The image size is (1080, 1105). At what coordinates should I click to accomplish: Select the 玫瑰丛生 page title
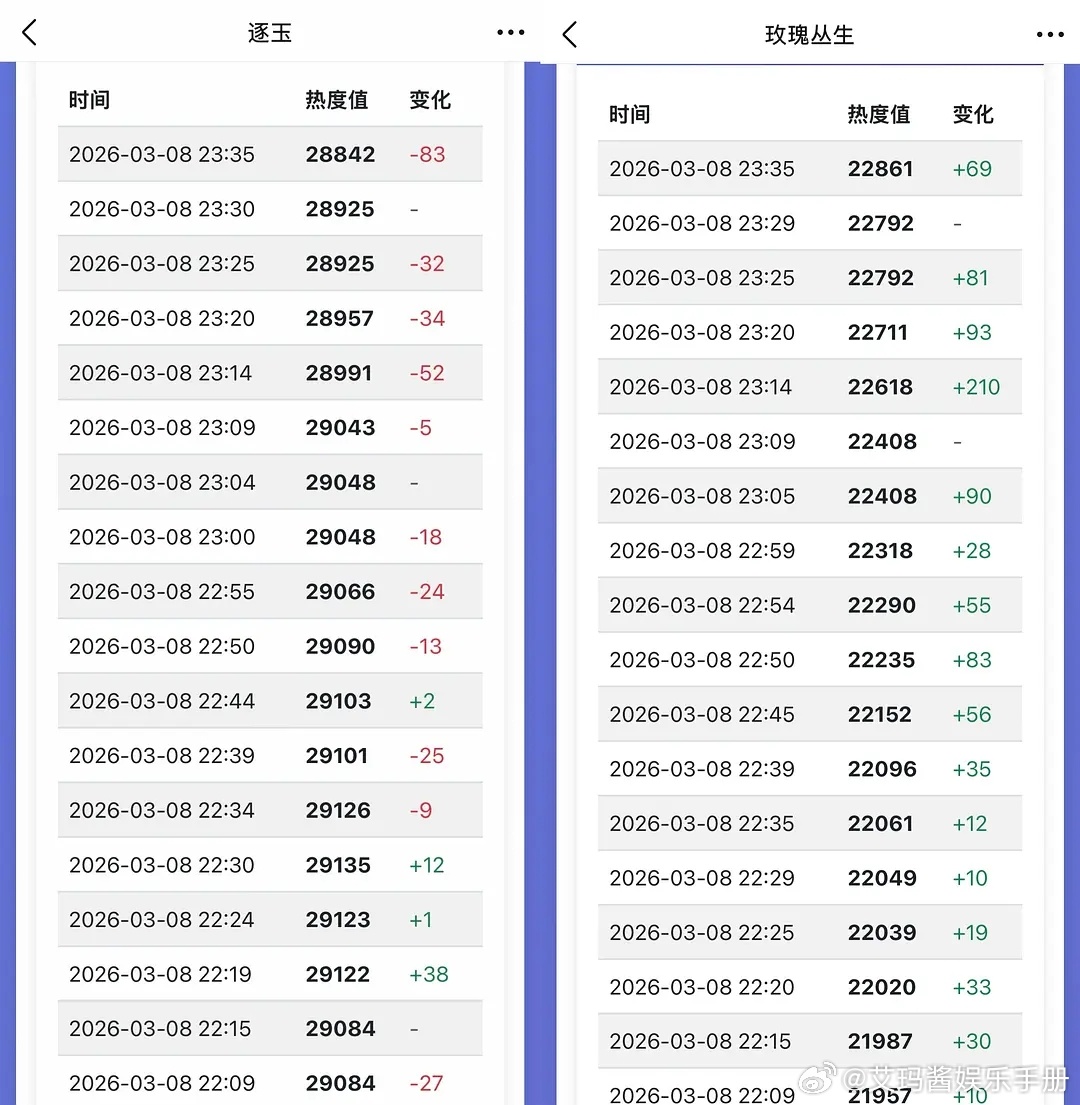click(x=808, y=33)
